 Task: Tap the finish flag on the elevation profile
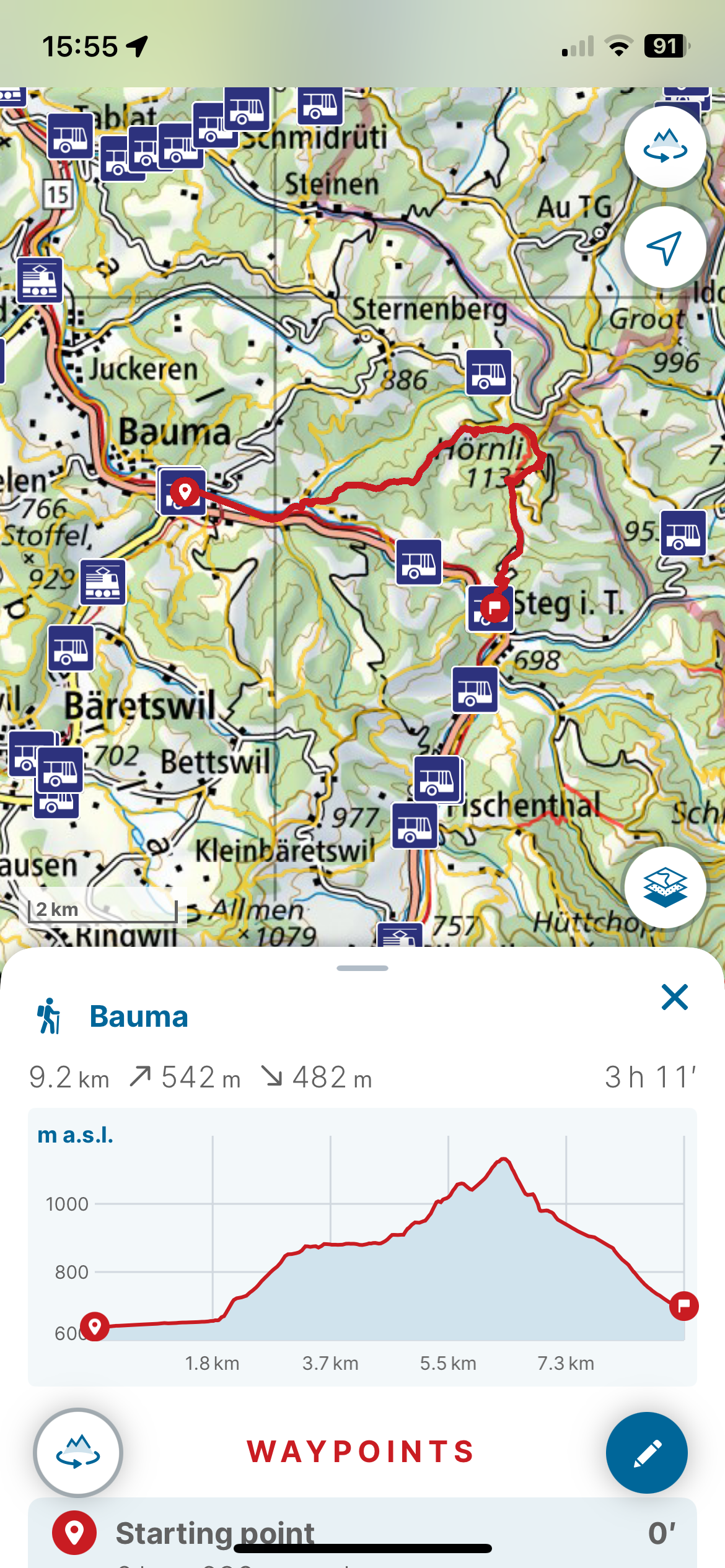[683, 1306]
